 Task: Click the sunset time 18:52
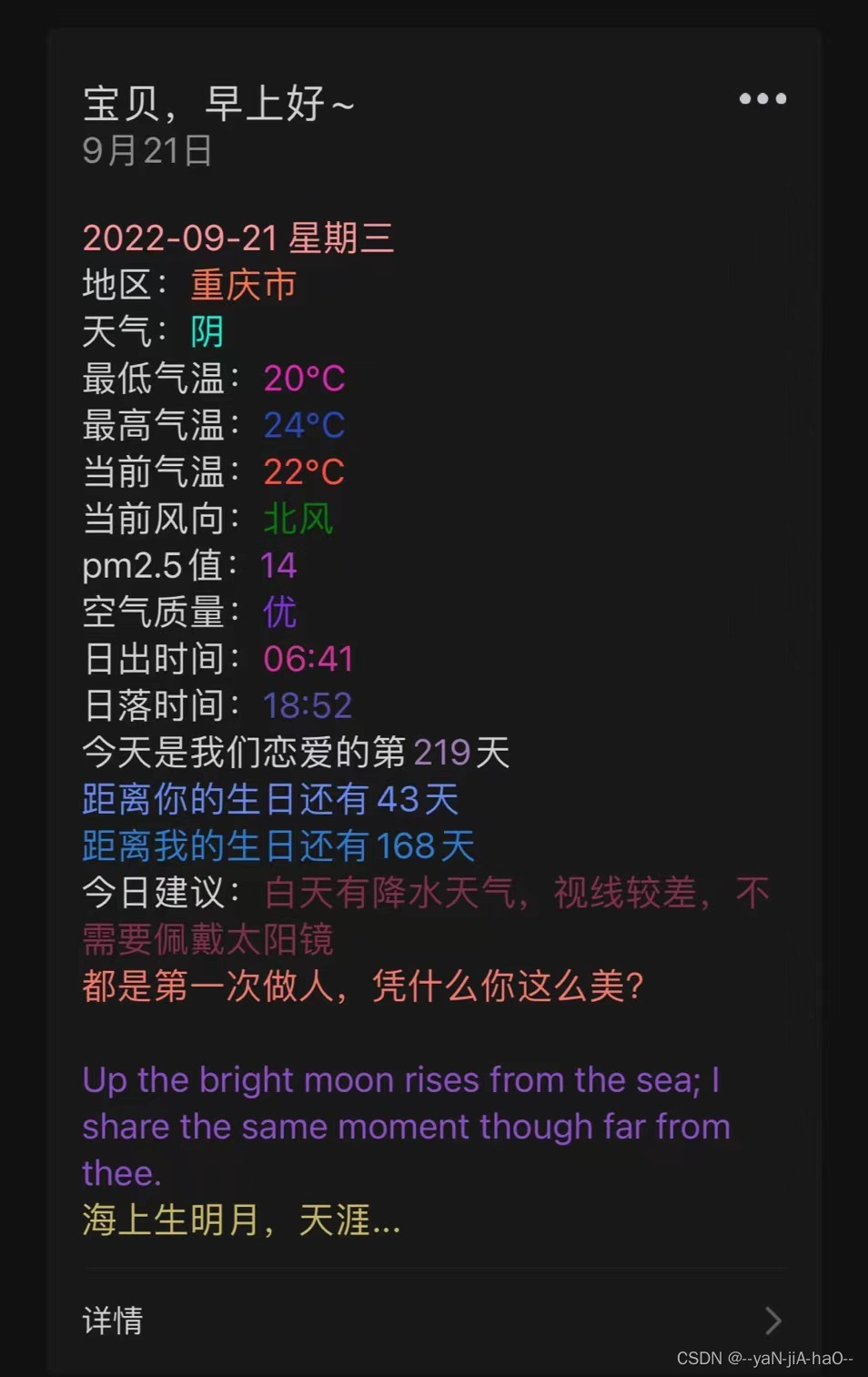coord(308,705)
